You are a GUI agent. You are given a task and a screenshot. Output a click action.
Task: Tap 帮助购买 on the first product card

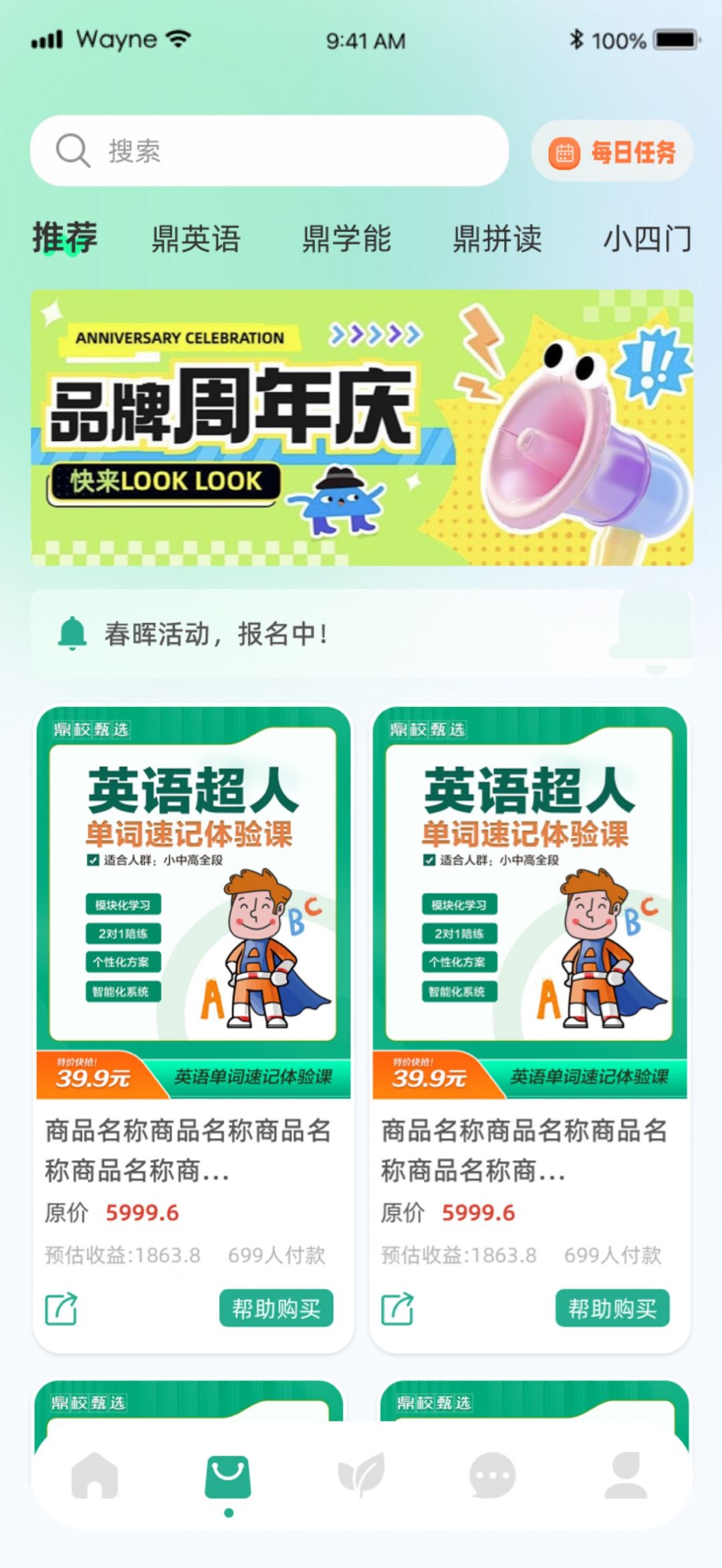(x=276, y=1308)
